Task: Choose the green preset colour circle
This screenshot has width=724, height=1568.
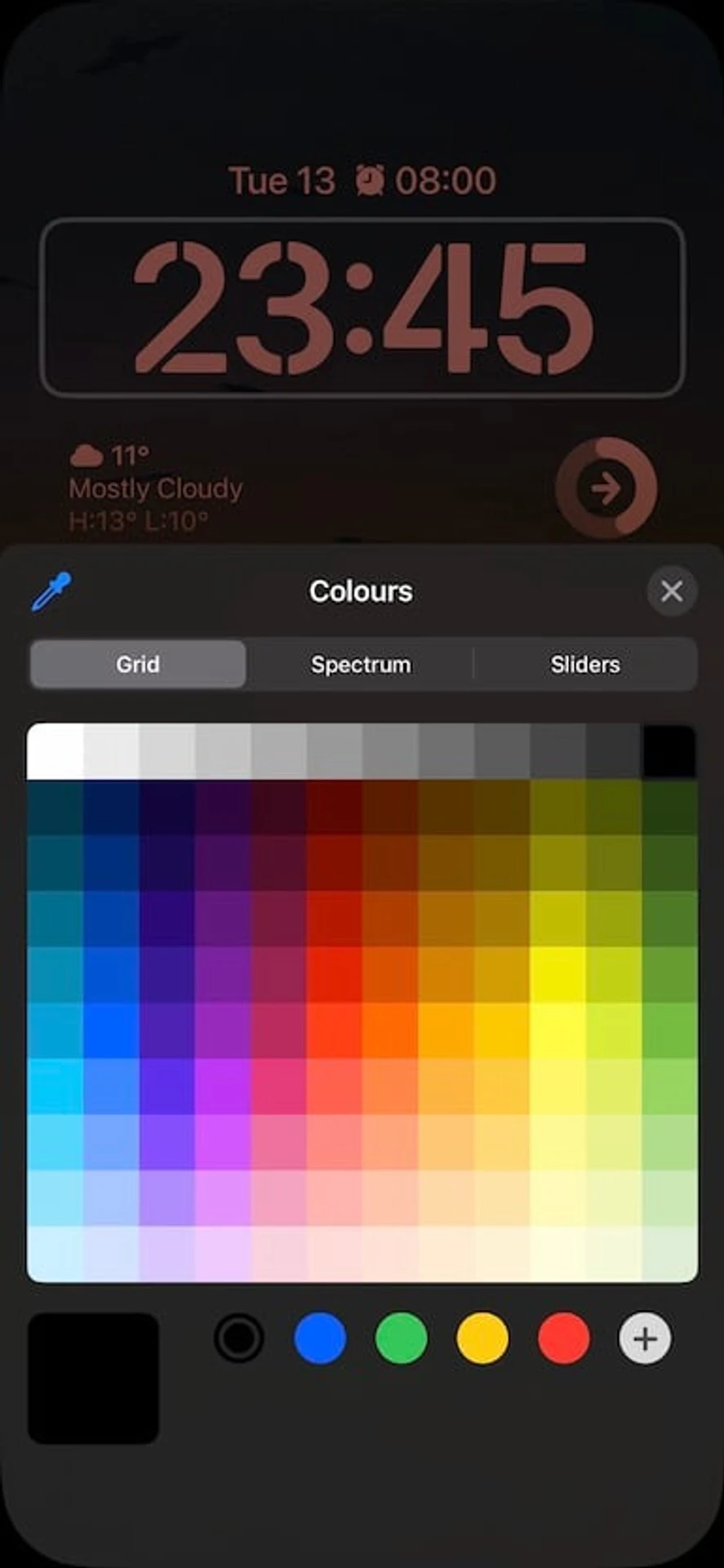Action: pos(401,1338)
